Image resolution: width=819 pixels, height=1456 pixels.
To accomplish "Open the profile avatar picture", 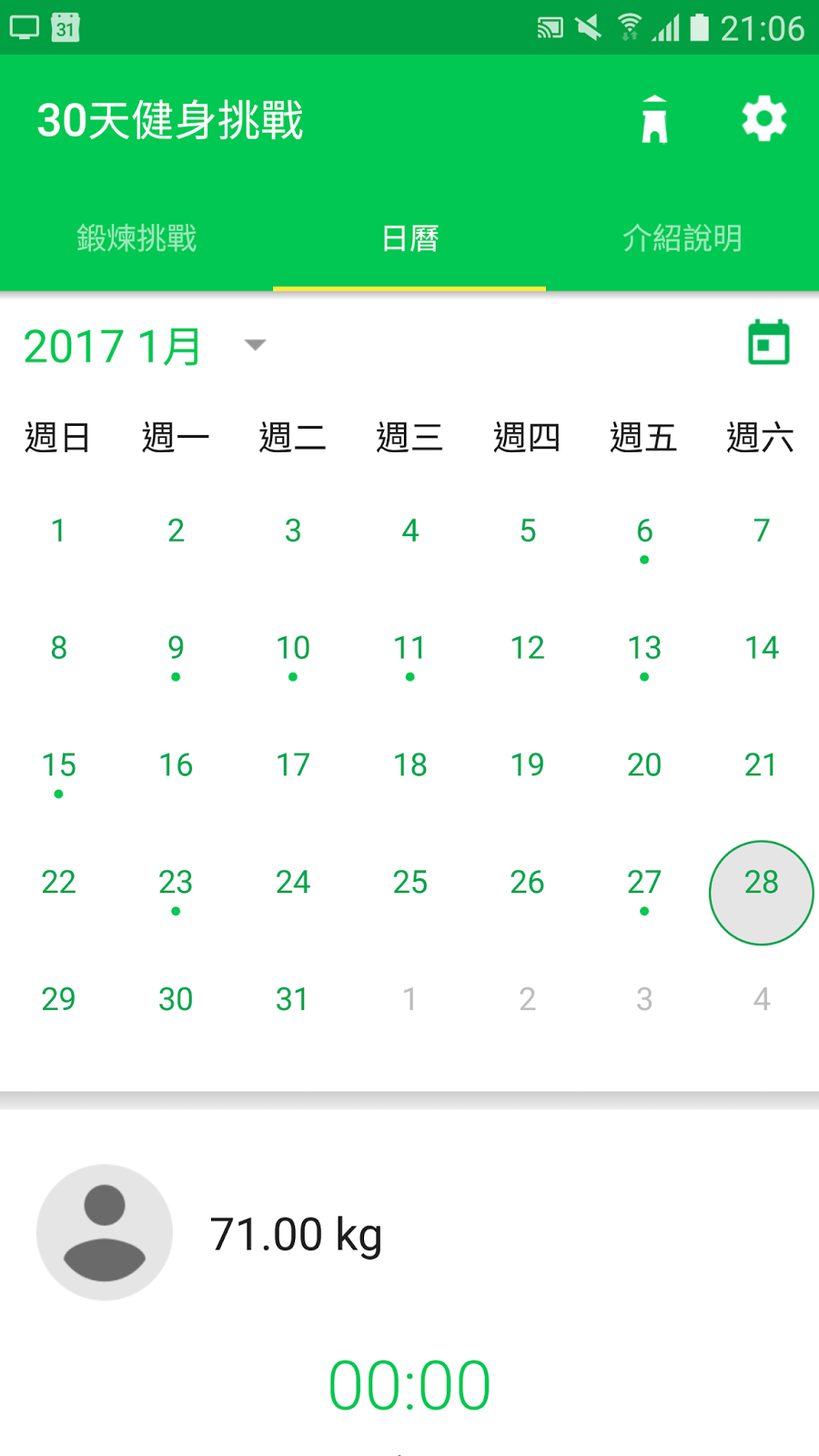I will pos(105,1232).
